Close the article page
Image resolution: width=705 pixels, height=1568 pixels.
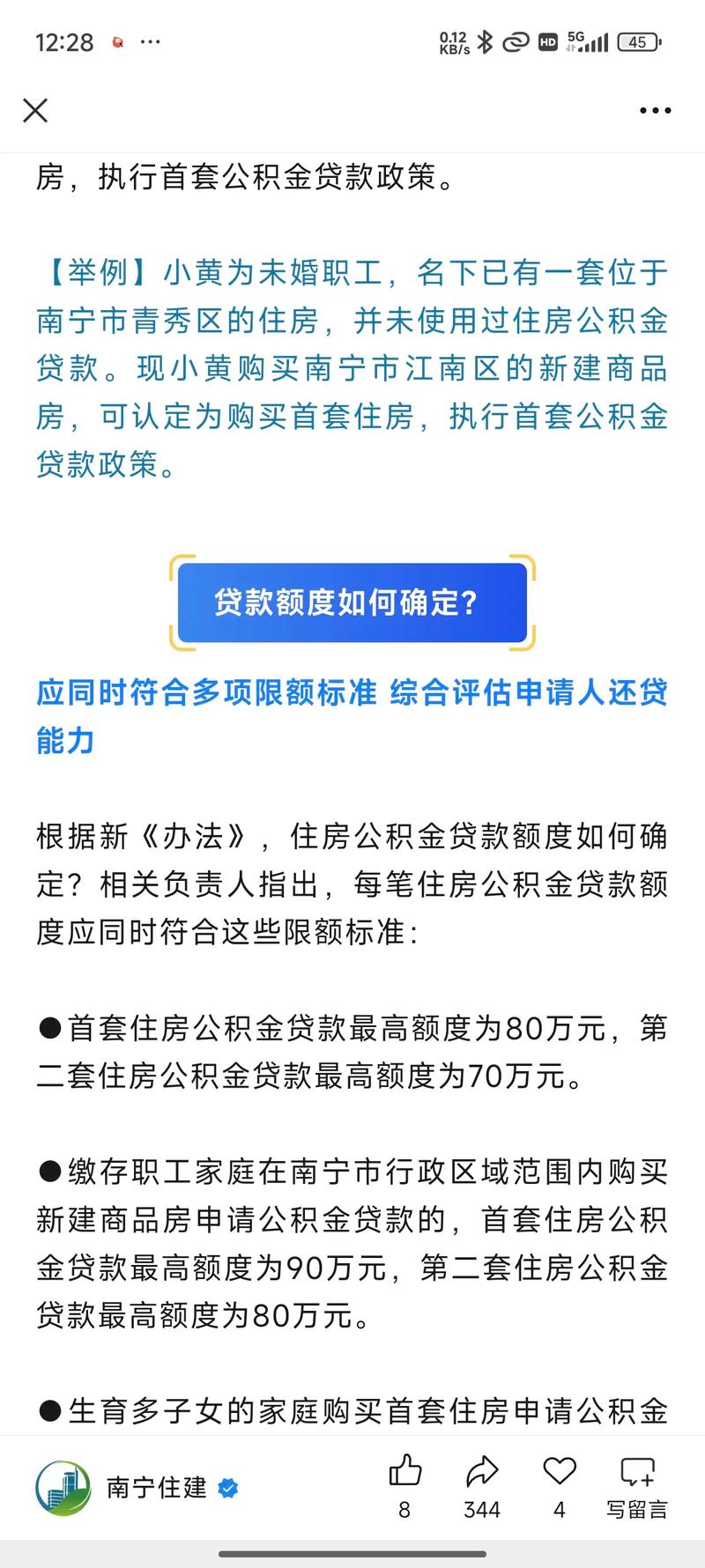pos(35,111)
